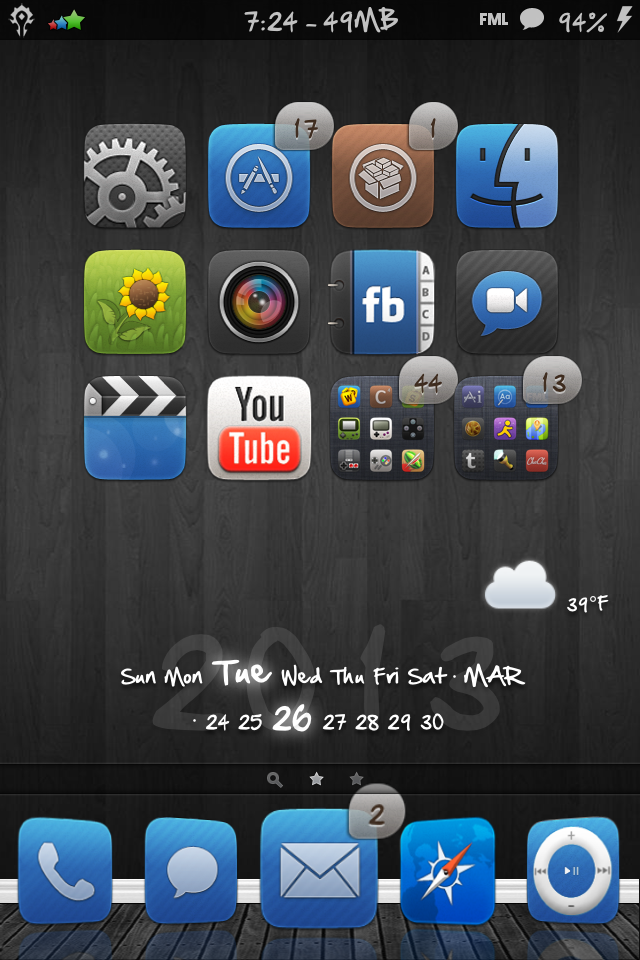Go to Spotlight search page indicator

(x=275, y=779)
